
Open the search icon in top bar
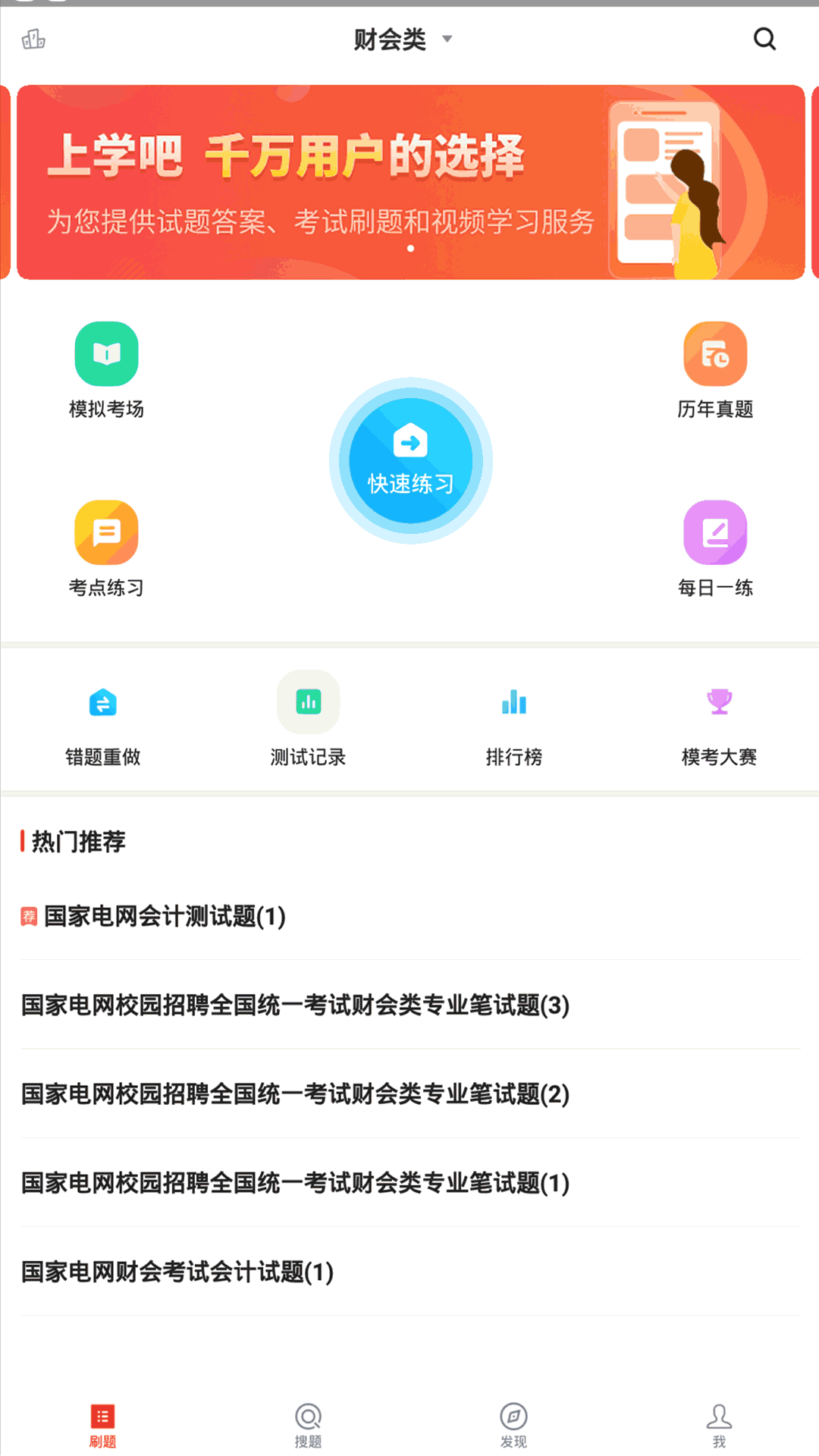coord(764,39)
